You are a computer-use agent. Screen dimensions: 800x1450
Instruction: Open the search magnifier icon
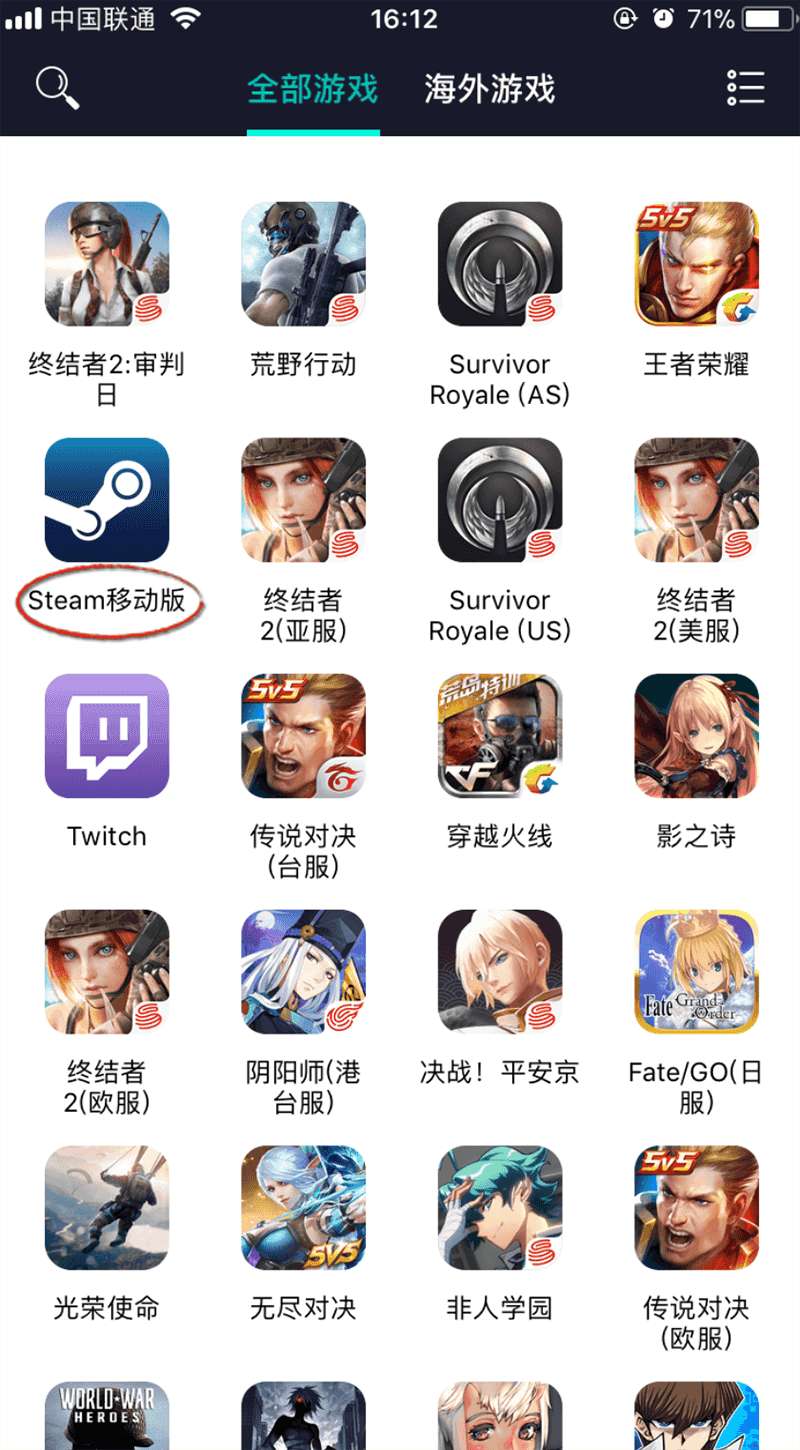coord(57,88)
